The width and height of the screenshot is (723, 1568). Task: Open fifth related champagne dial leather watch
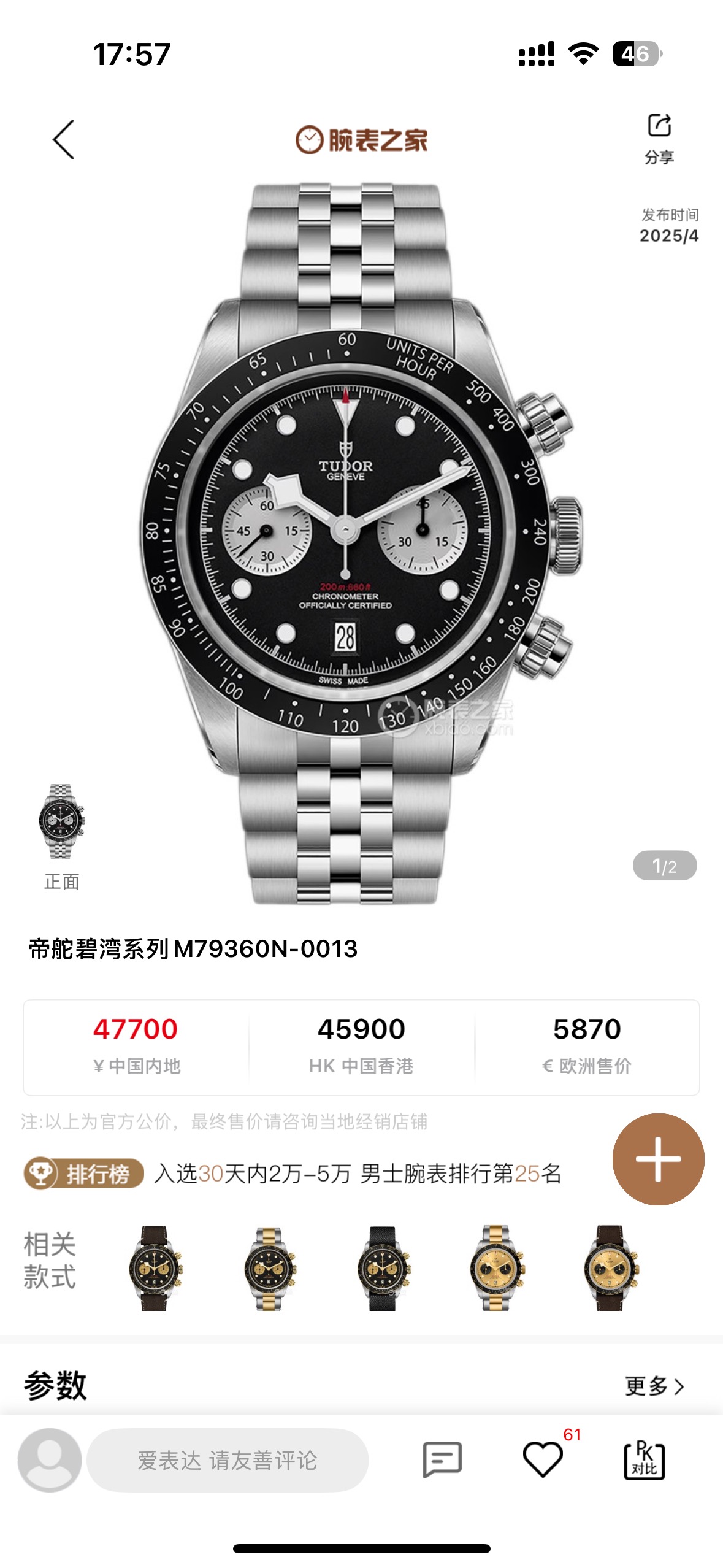click(x=611, y=1268)
